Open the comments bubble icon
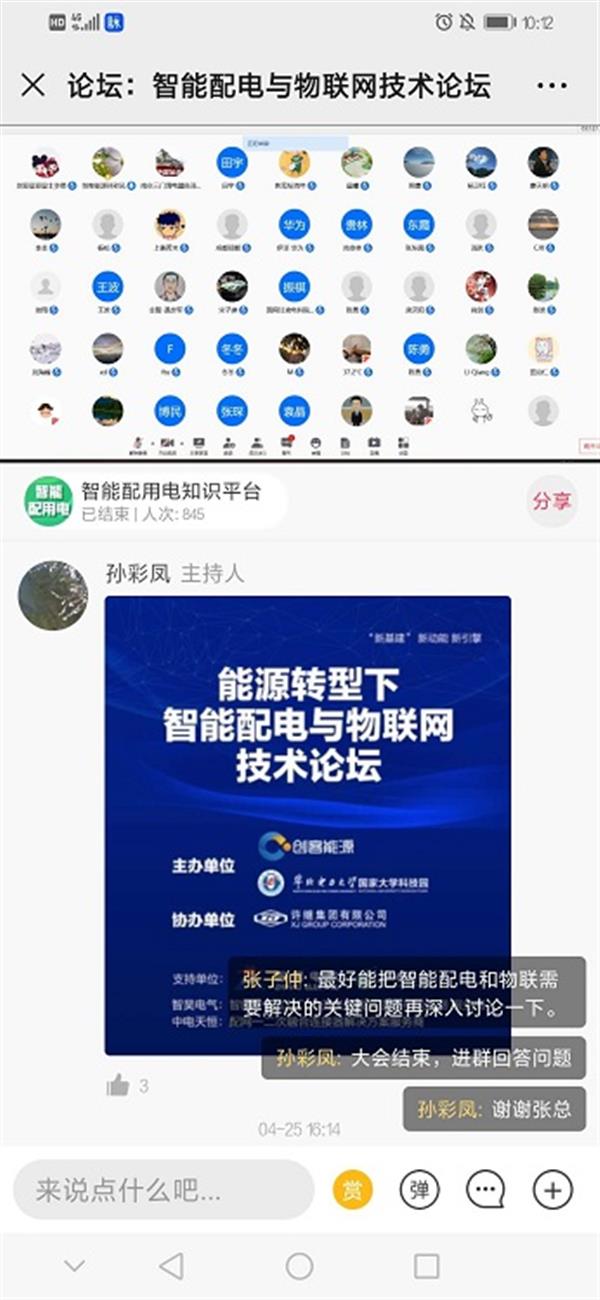Image resolution: width=600 pixels, height=1300 pixels. pos(486,1190)
